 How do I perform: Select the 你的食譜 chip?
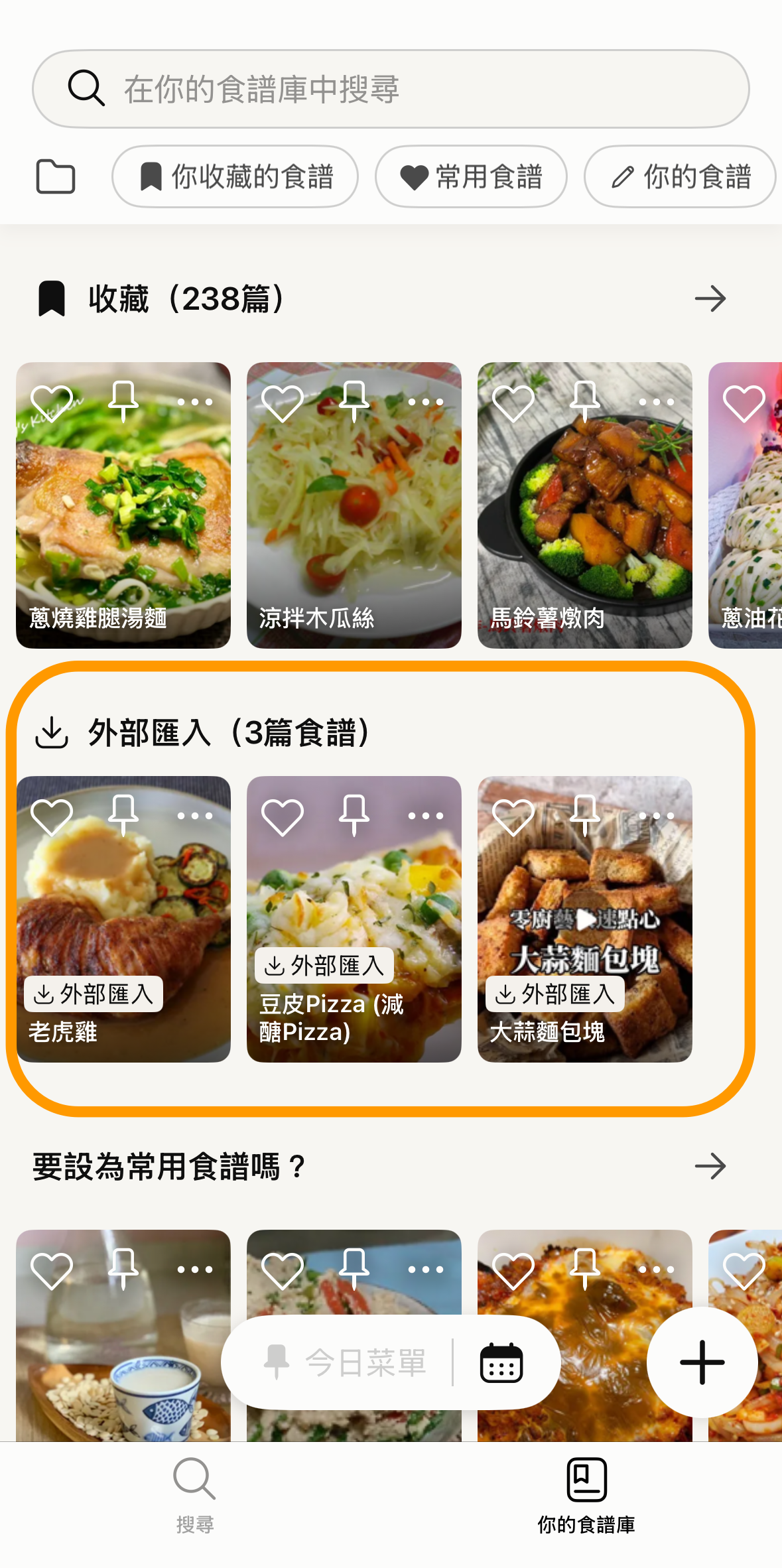tap(680, 176)
